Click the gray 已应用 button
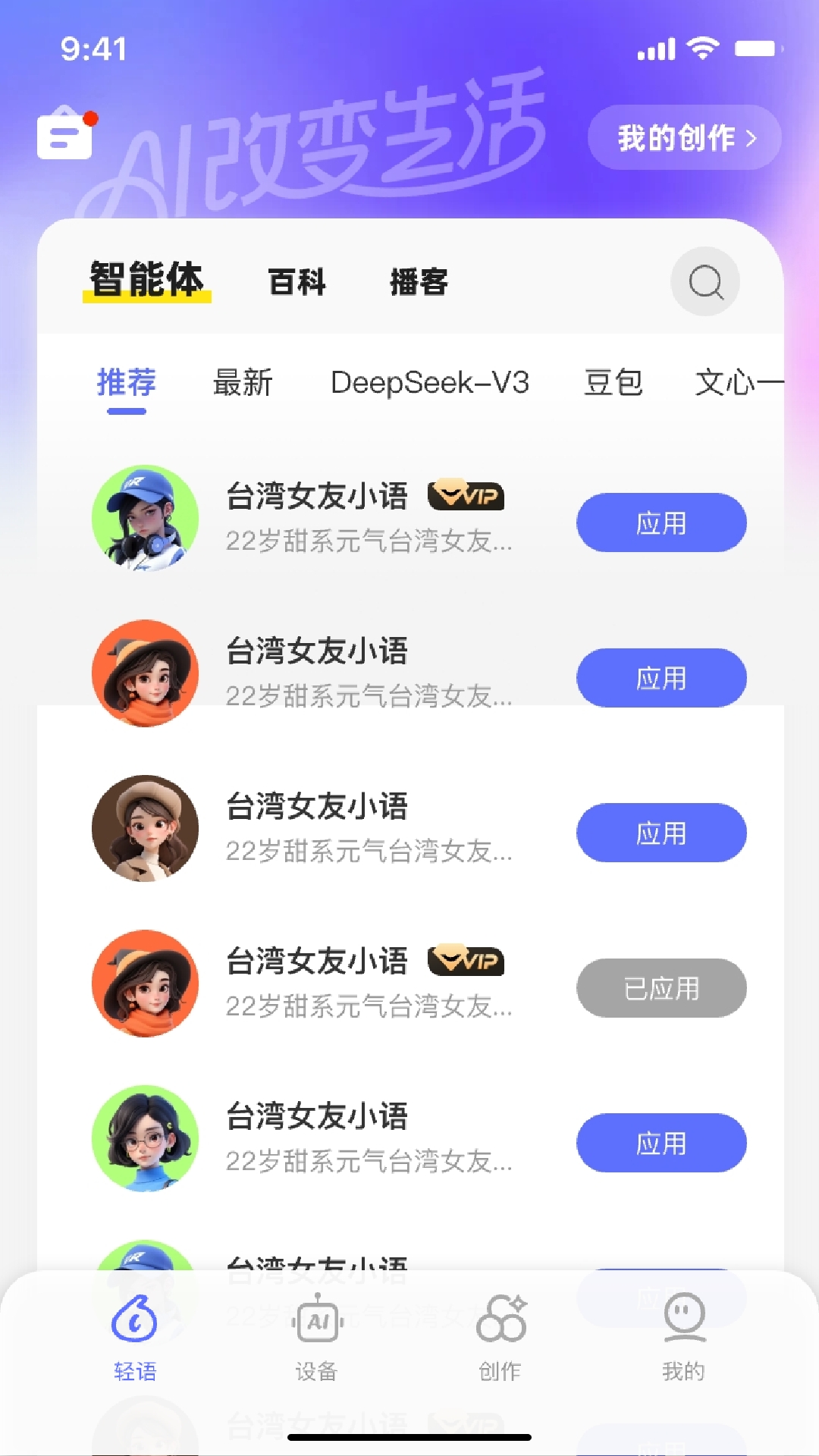This screenshot has height=1456, width=819. [x=661, y=988]
